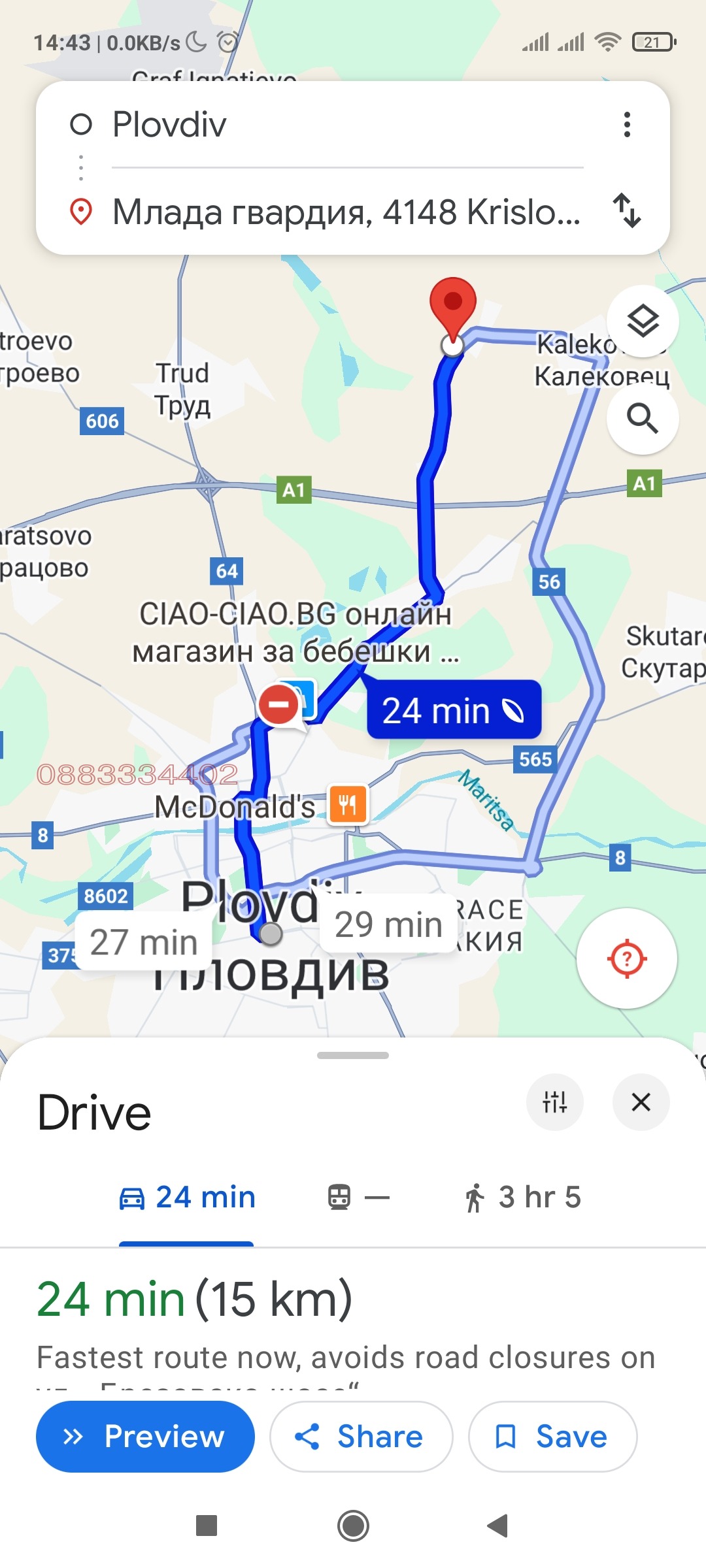Share these directions

point(361,1436)
